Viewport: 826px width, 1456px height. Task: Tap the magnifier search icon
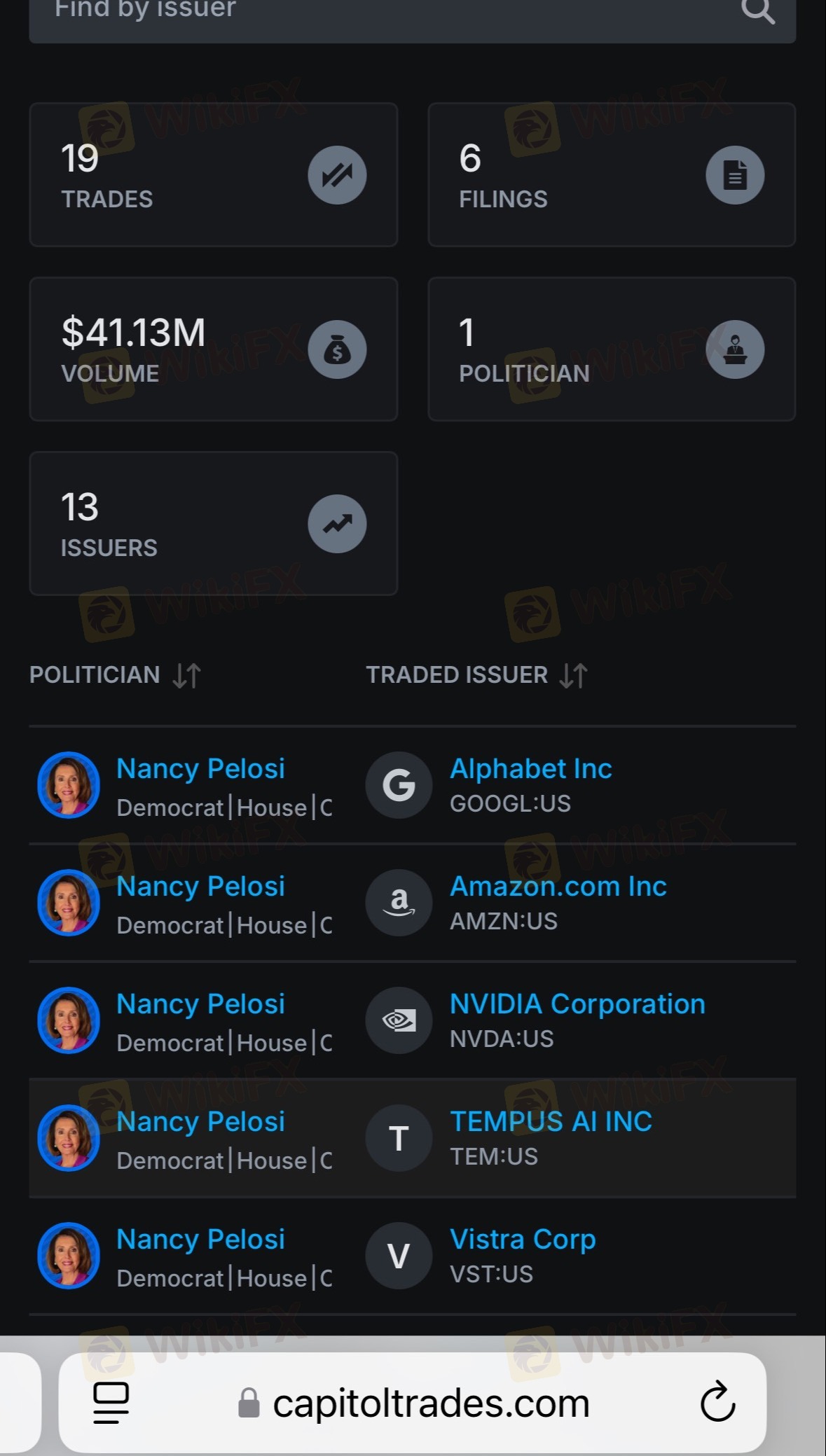757,11
